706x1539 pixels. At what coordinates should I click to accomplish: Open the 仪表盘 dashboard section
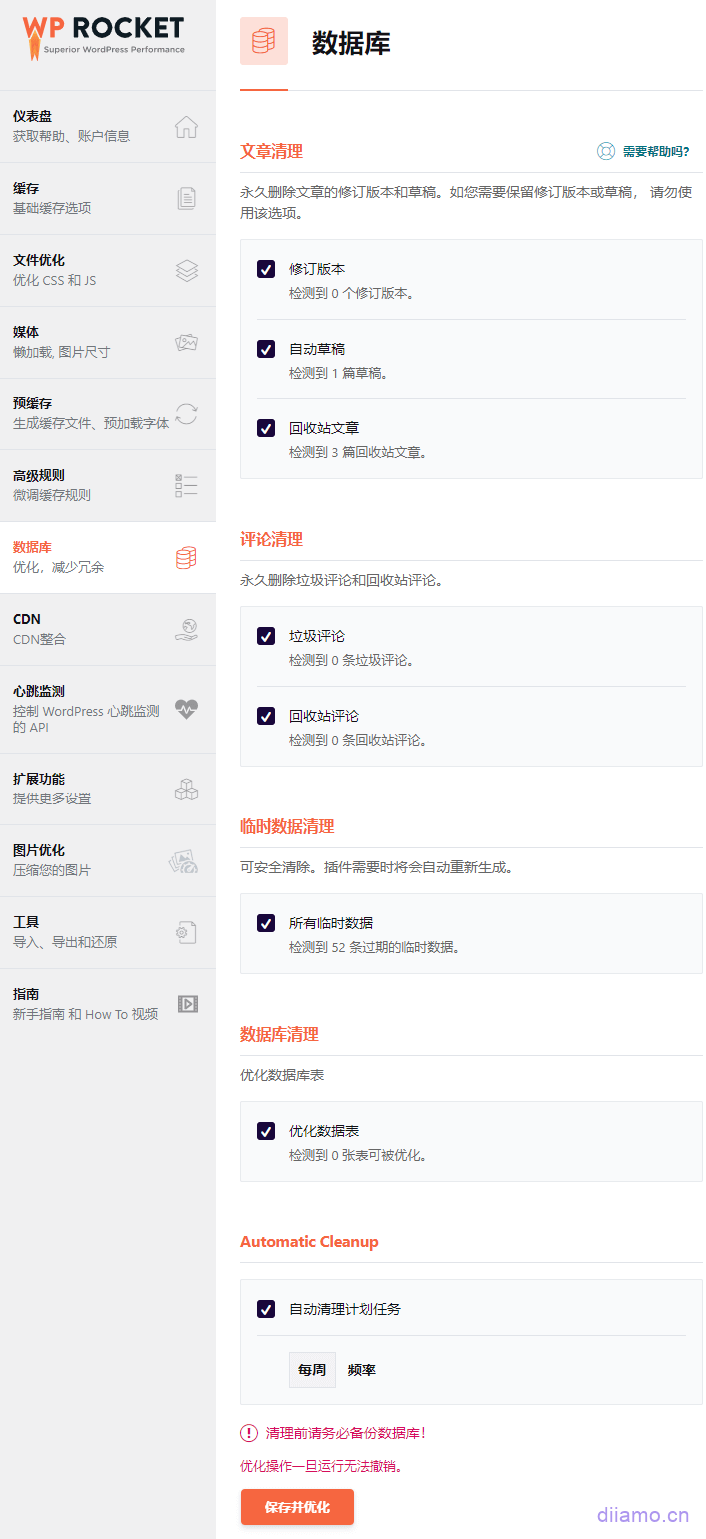(105, 127)
